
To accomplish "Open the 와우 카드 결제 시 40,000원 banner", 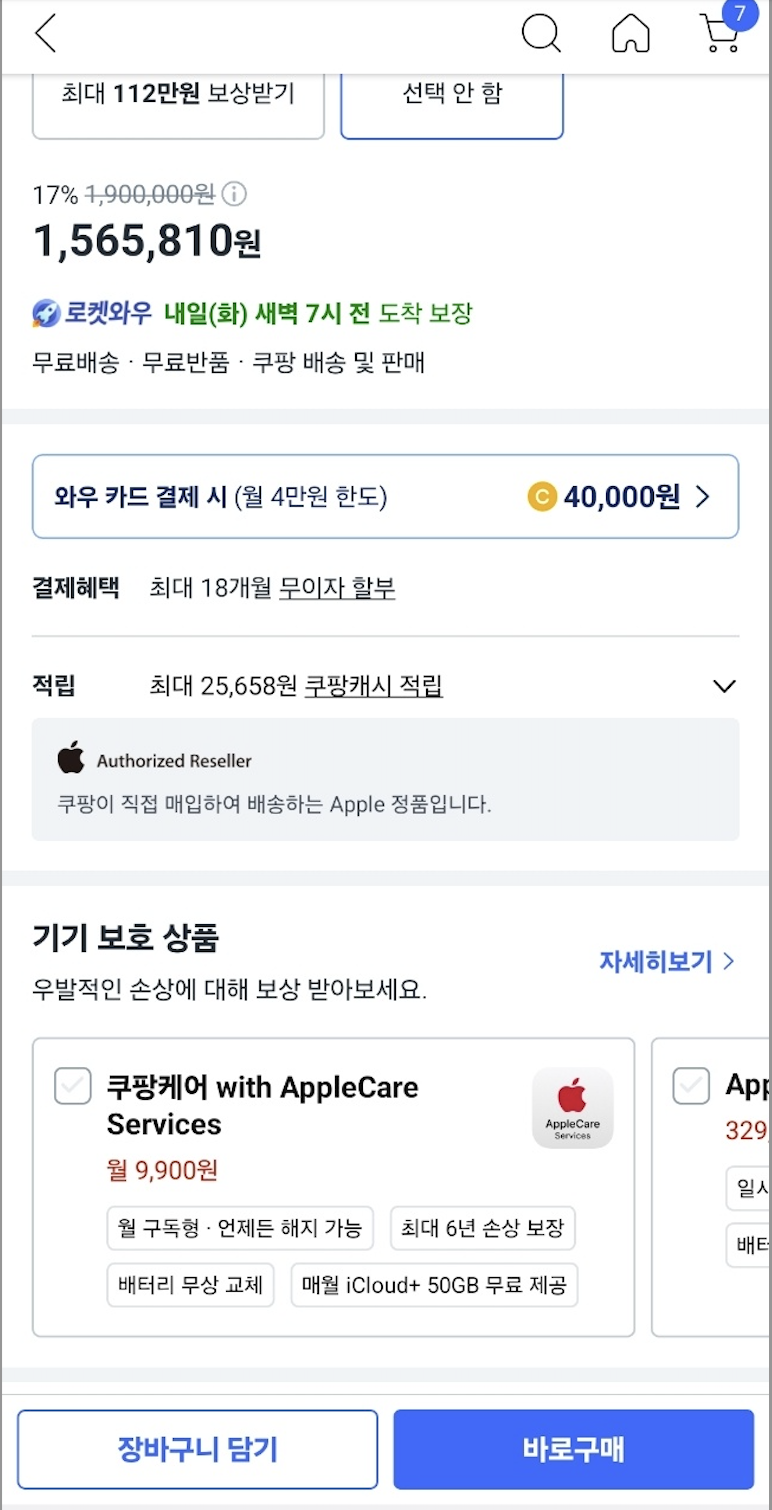I will [x=385, y=497].
